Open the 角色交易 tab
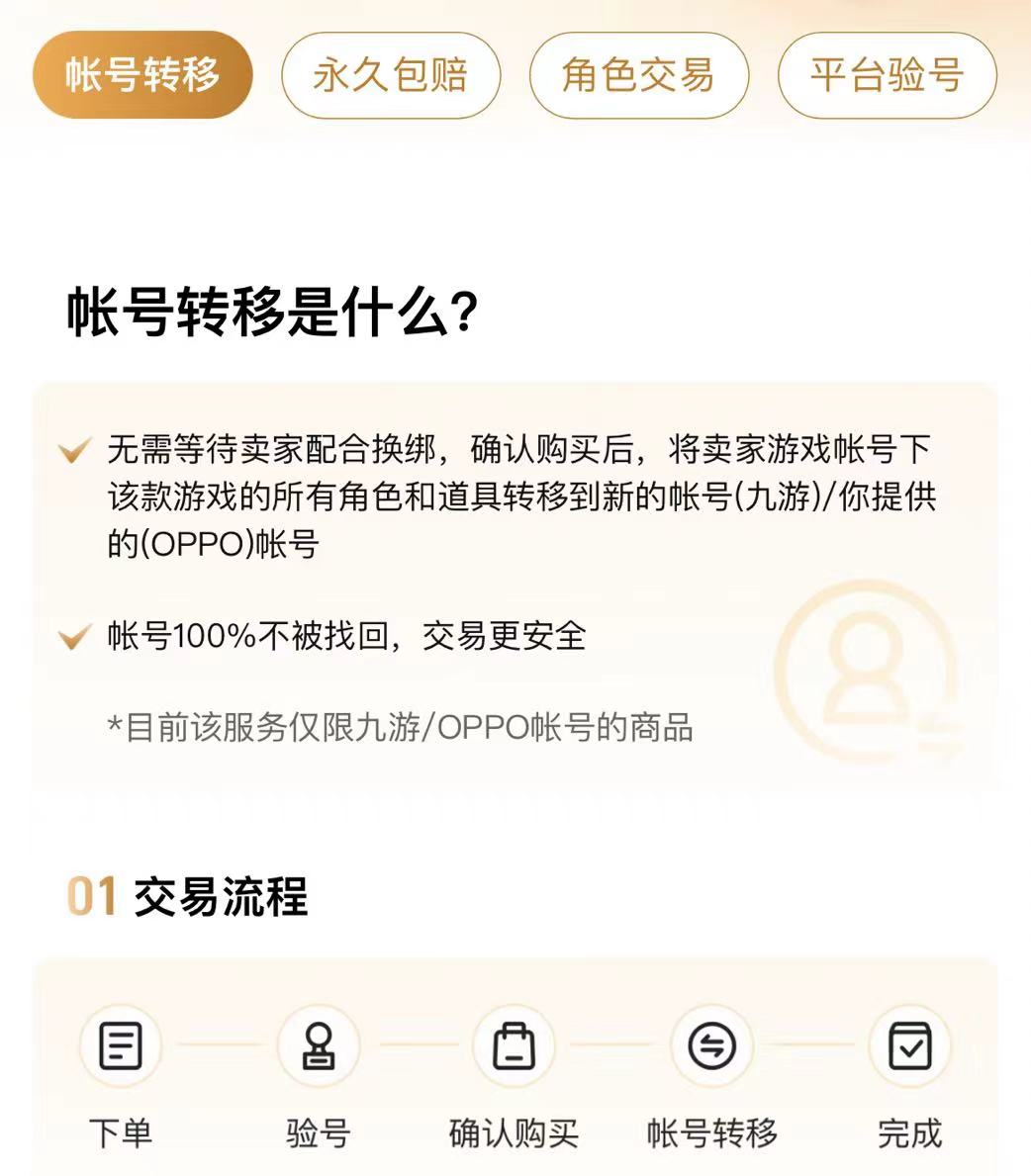This screenshot has height=1176, width=1031. (x=638, y=75)
